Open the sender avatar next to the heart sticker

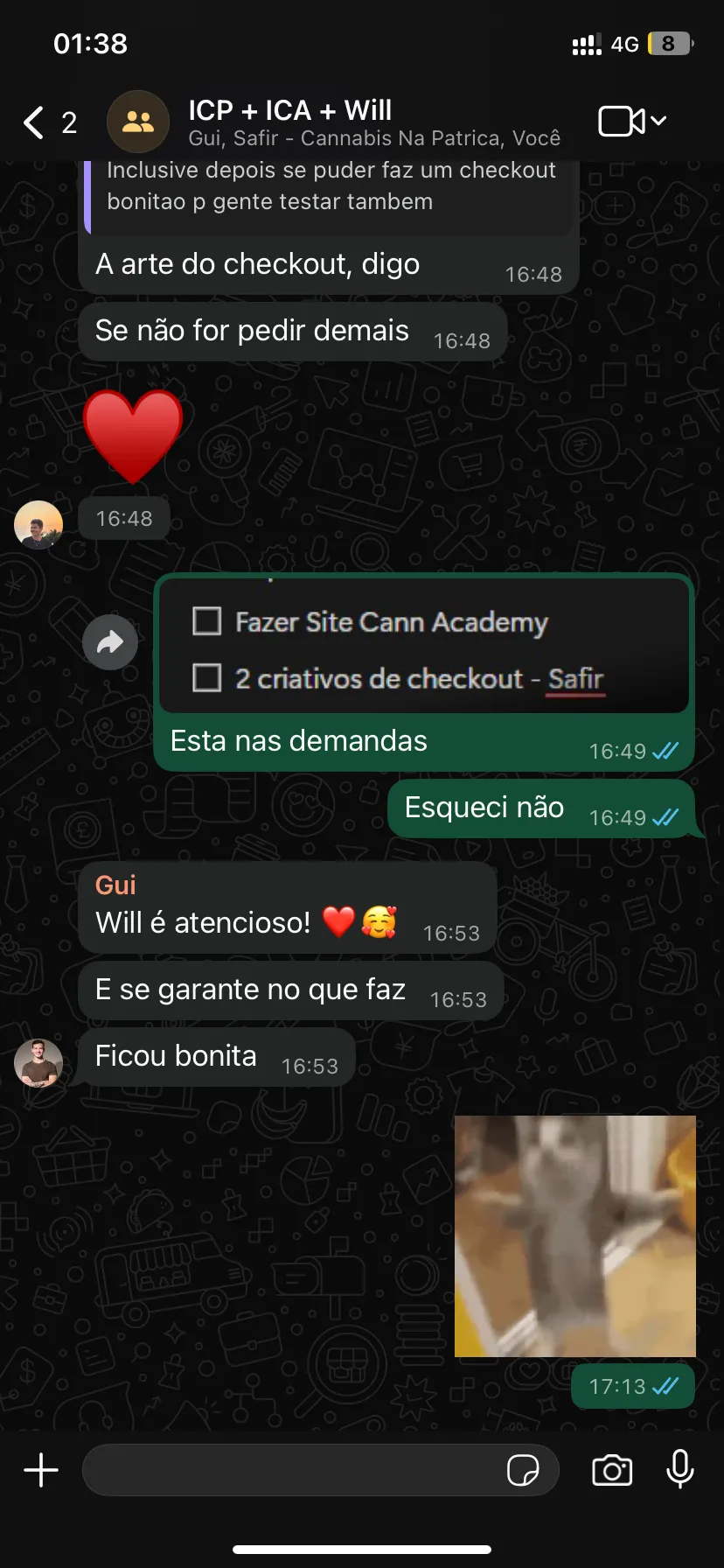[x=38, y=525]
